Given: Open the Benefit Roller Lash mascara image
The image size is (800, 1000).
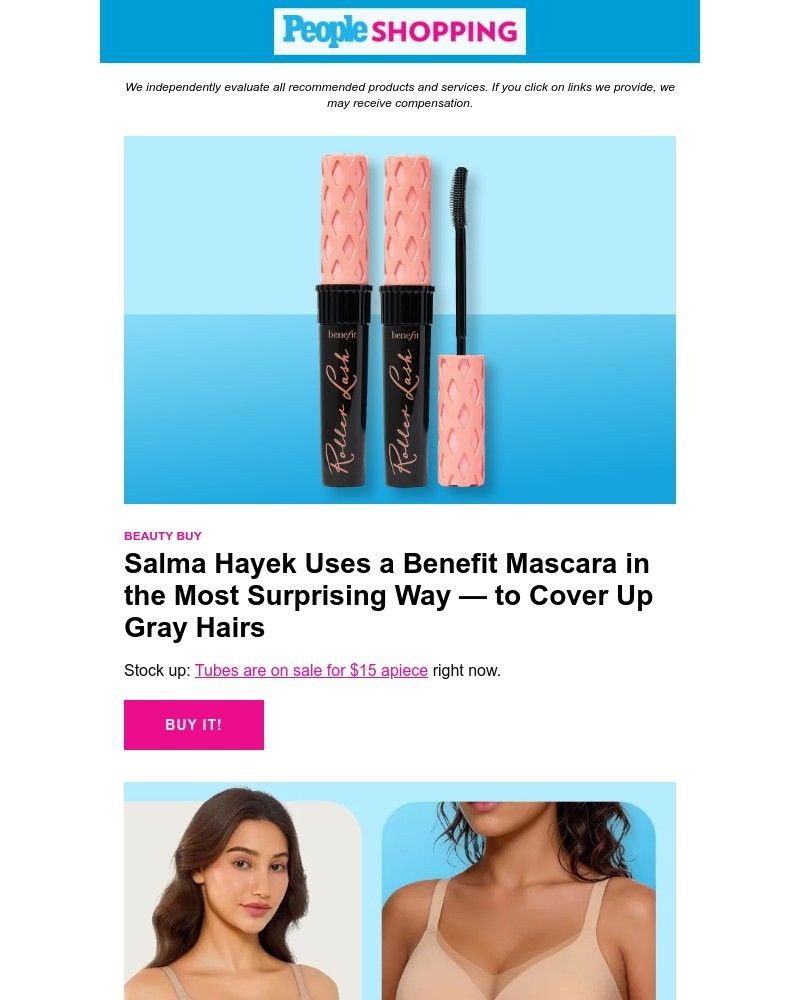Looking at the screenshot, I should click(400, 320).
